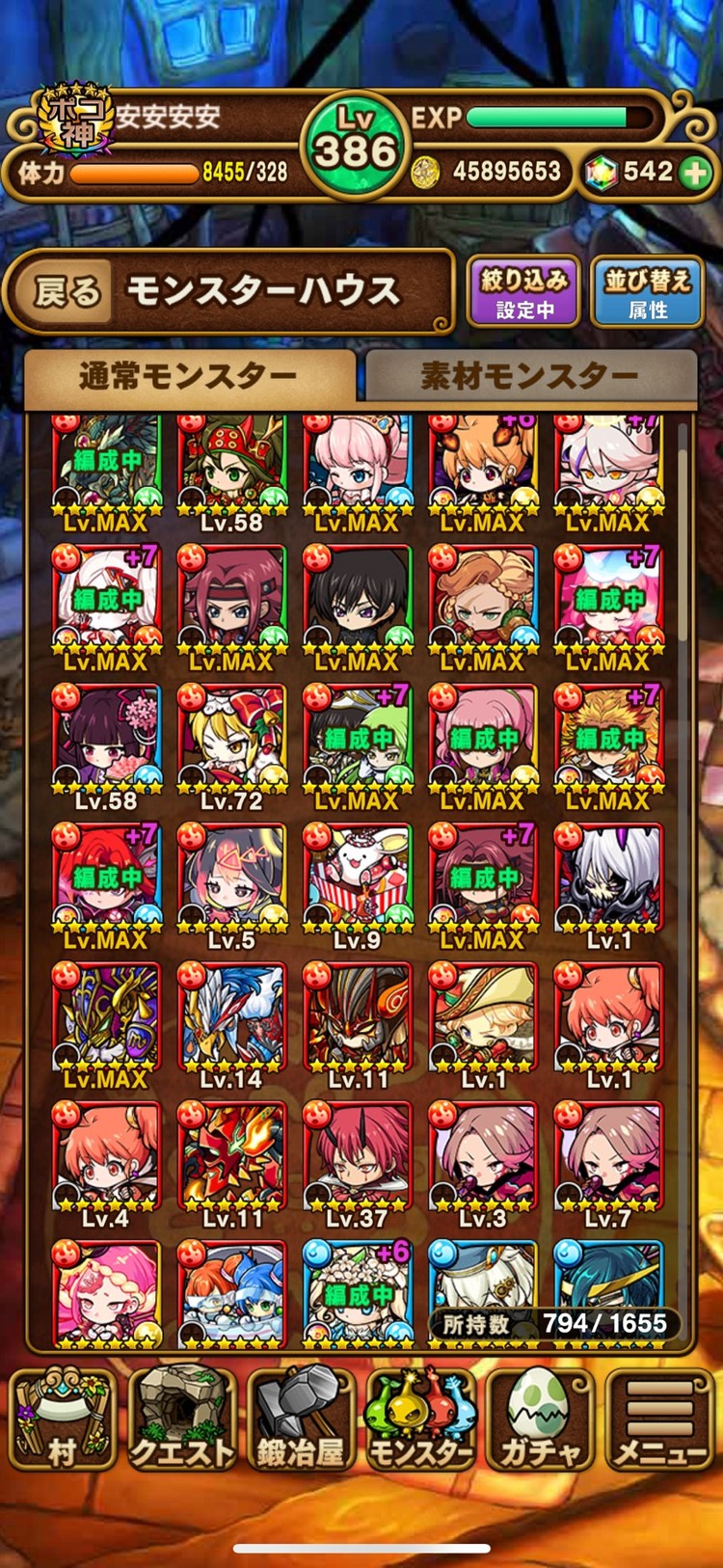Go to the 村 village tab
The image size is (723, 1568).
point(63,1419)
